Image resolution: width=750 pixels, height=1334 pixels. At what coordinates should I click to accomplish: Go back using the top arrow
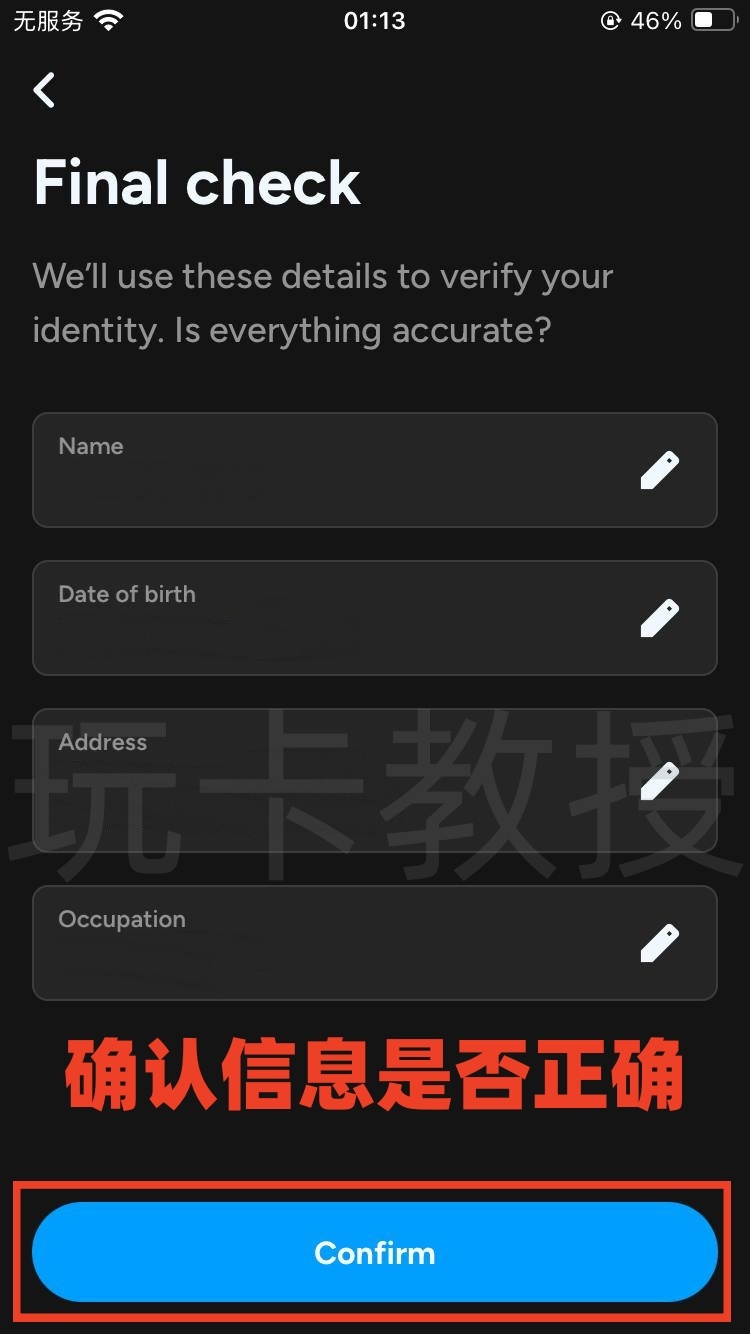pyautogui.click(x=45, y=90)
